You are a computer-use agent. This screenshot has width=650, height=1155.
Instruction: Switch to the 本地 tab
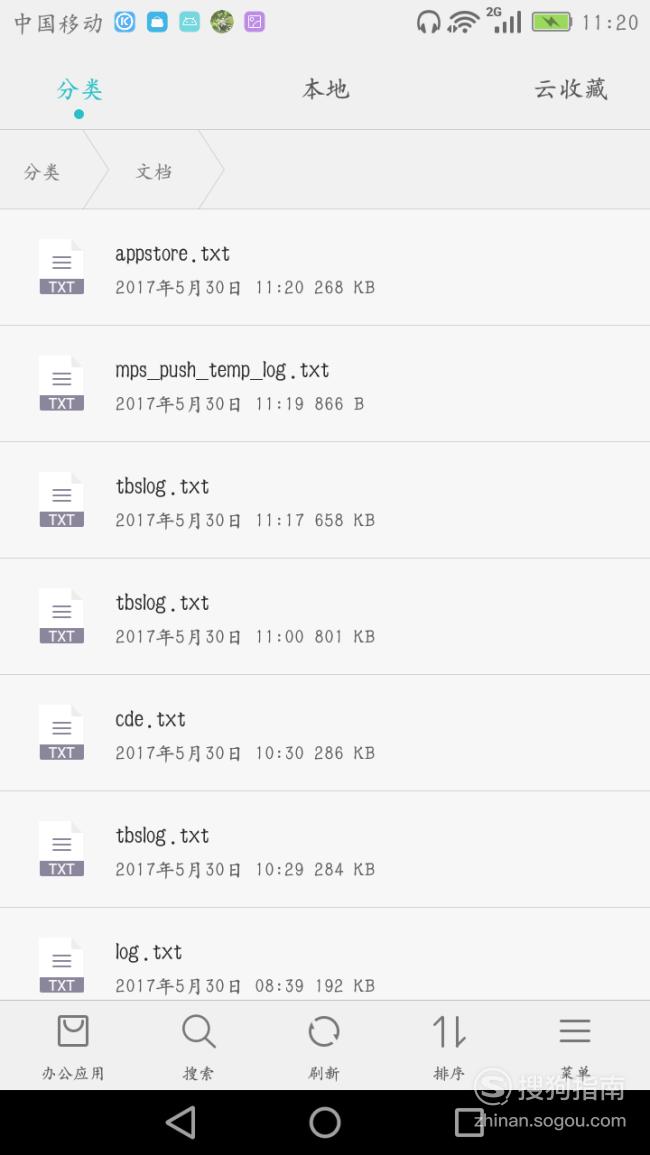(325, 89)
